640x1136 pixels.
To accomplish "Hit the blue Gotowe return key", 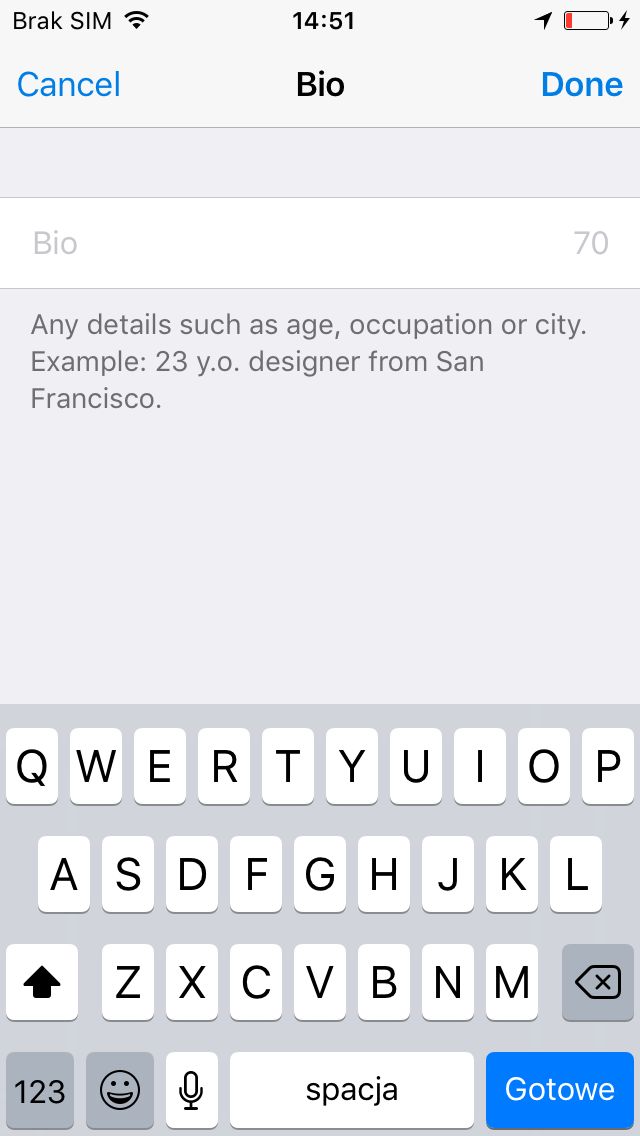I will pos(560,1089).
